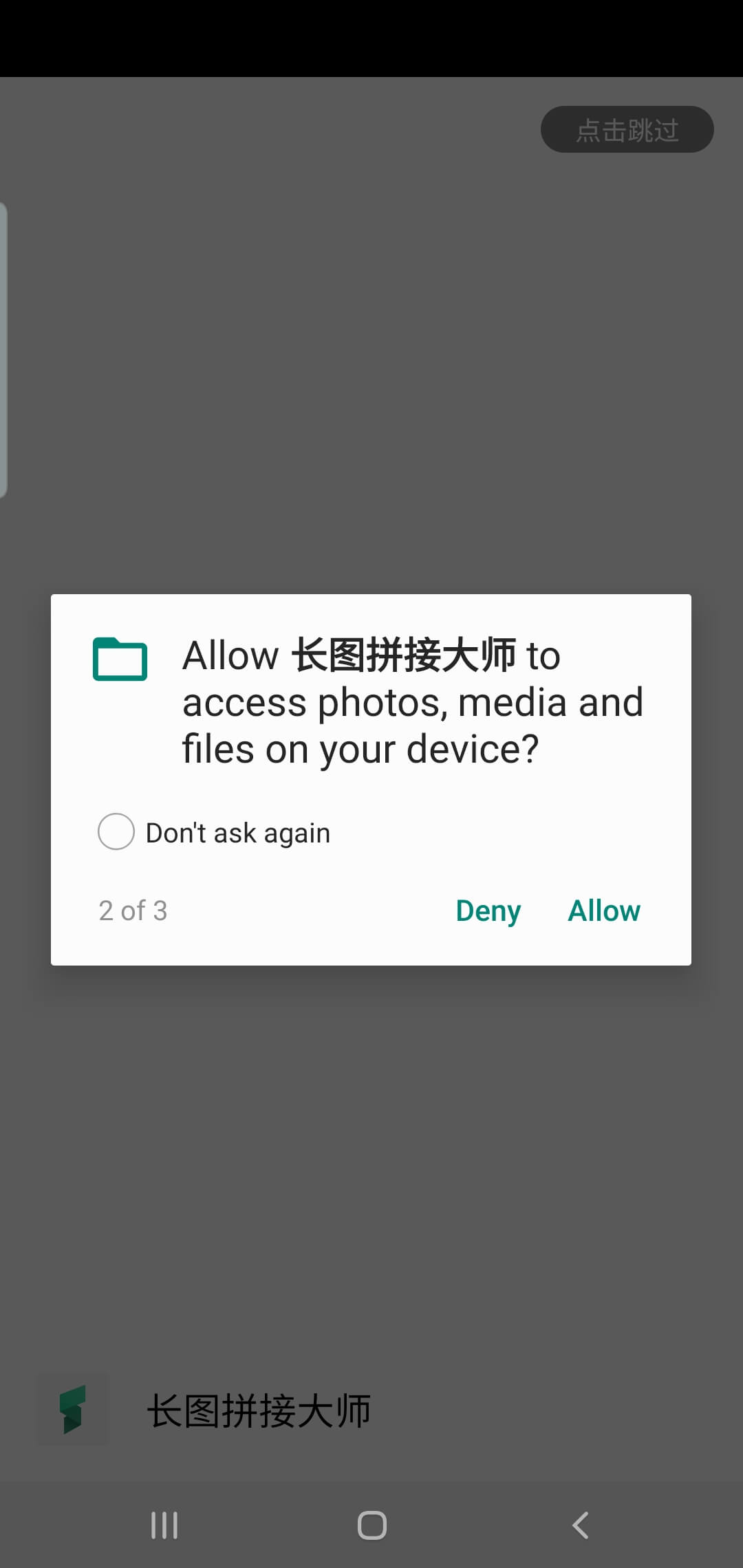This screenshot has height=1568, width=743.
Task: Tap the 点击跳过 skip button
Action: click(627, 129)
